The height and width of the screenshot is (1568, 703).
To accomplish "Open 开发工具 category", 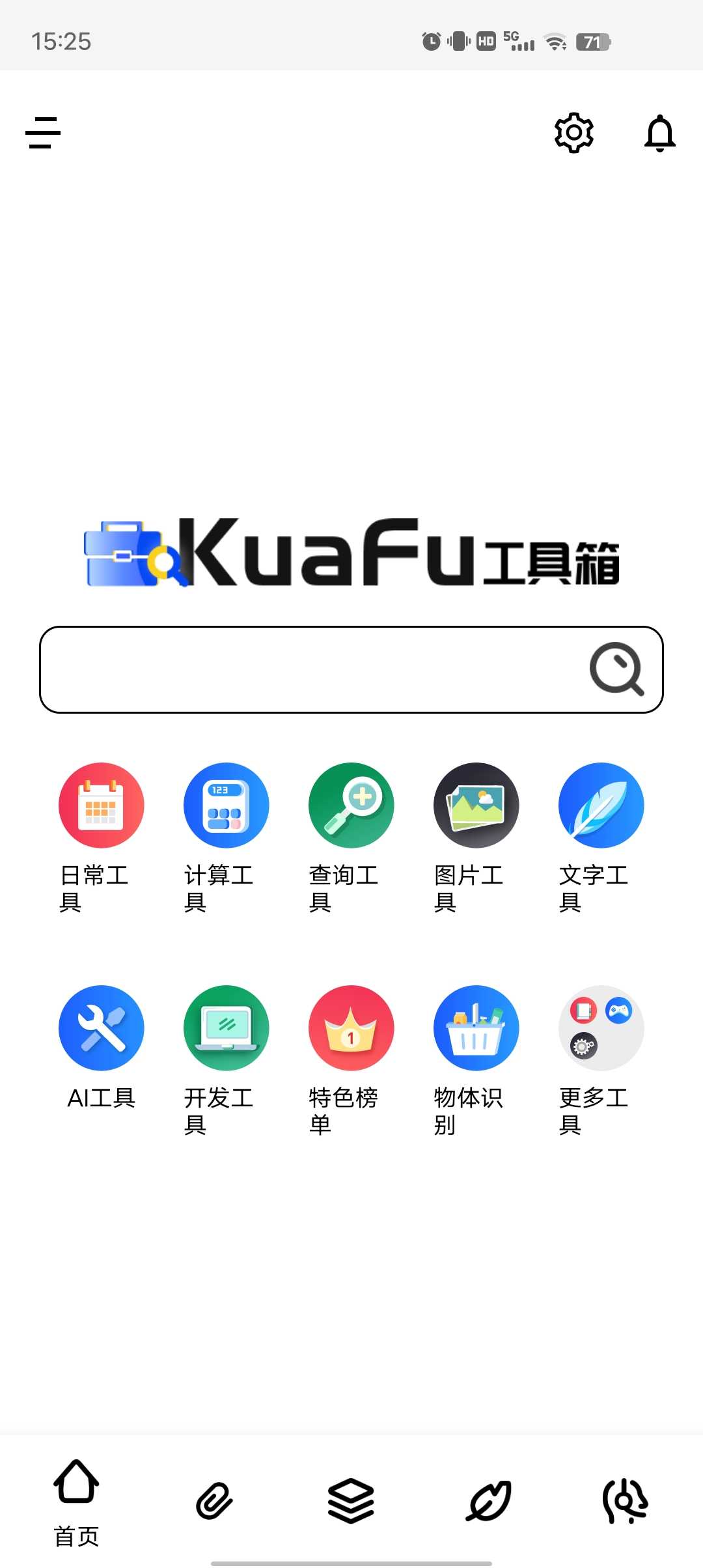I will 226,1028.
